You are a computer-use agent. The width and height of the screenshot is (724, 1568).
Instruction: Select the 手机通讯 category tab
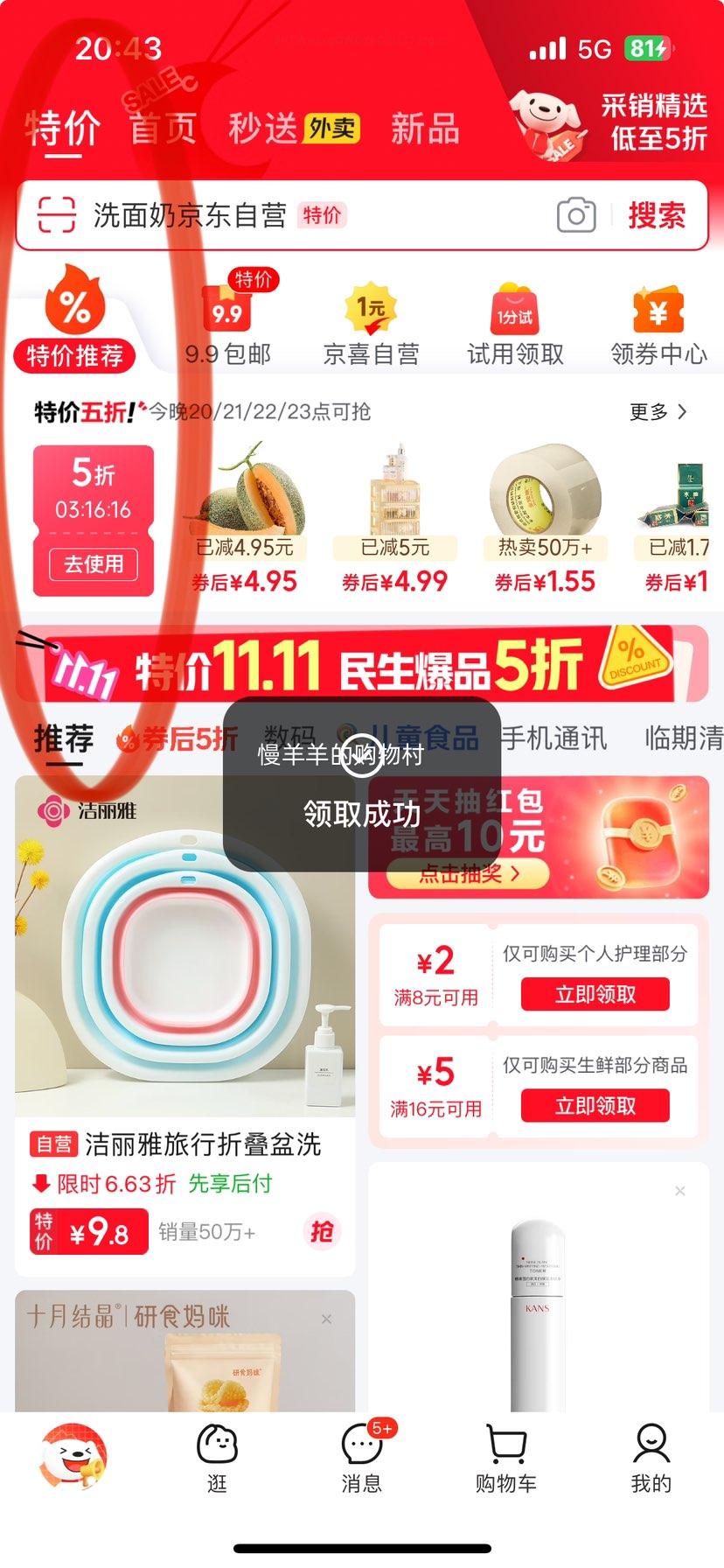(x=553, y=738)
